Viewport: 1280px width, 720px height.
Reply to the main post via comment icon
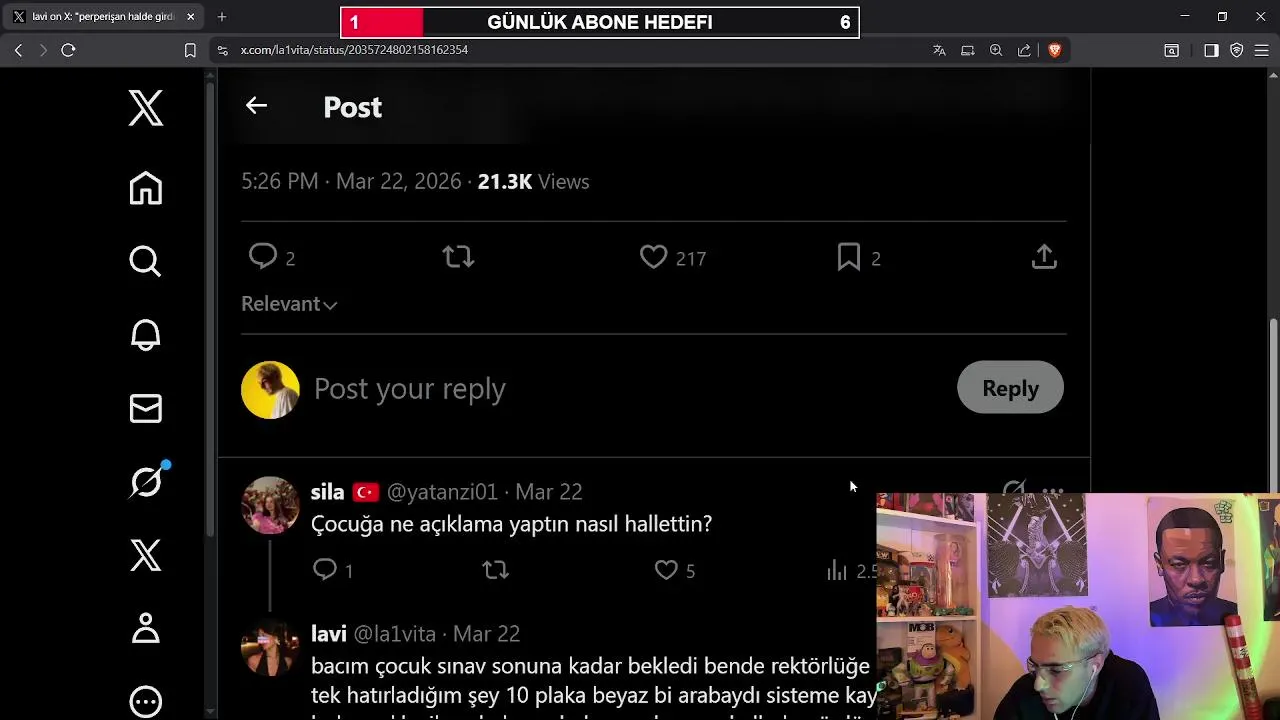tap(263, 257)
